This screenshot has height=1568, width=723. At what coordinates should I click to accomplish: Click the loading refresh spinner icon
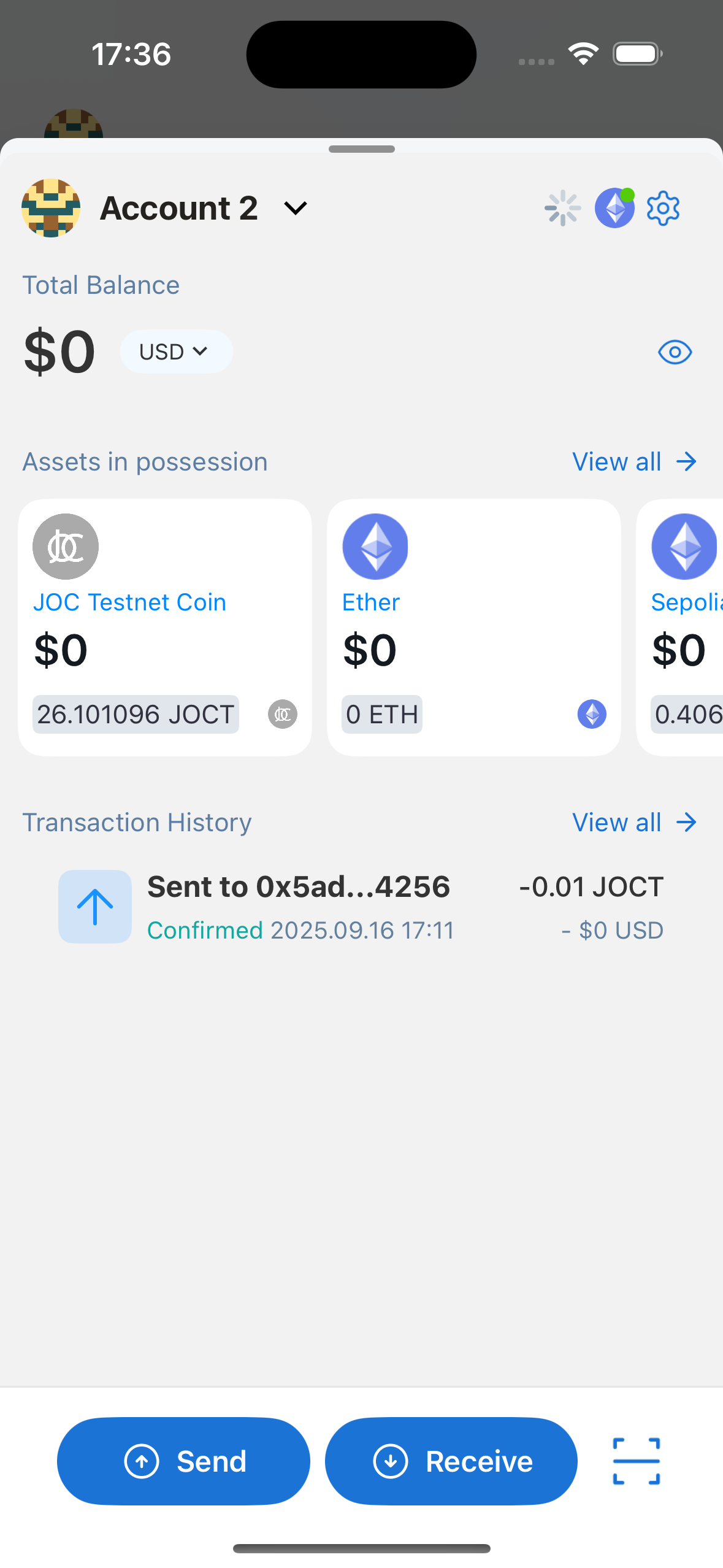pyautogui.click(x=562, y=208)
